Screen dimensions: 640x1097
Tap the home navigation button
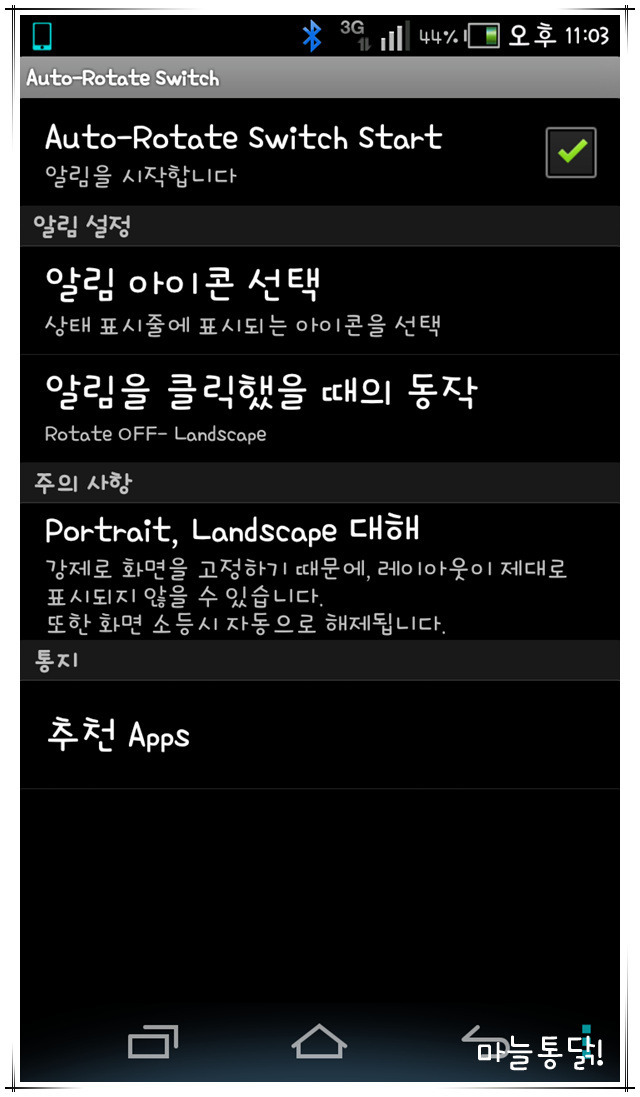pyautogui.click(x=319, y=1040)
